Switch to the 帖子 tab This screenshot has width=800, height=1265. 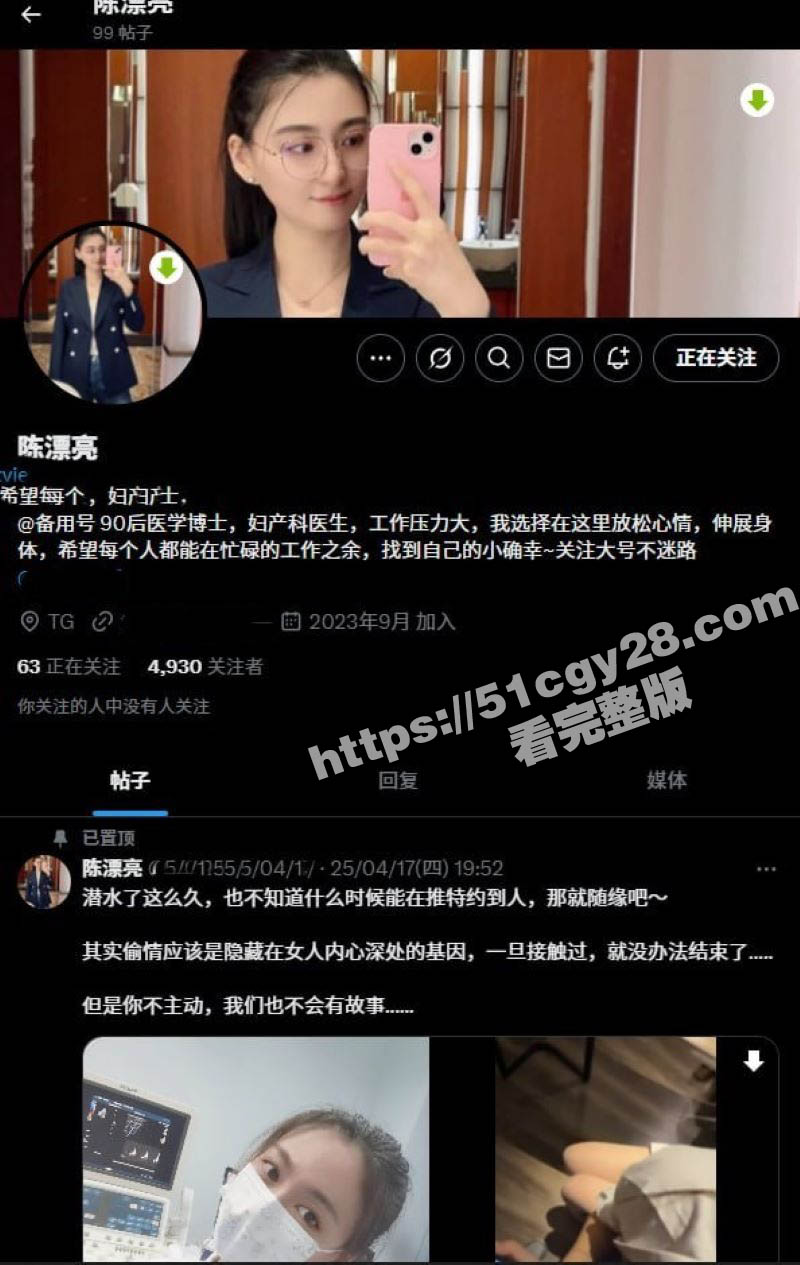tap(130, 781)
